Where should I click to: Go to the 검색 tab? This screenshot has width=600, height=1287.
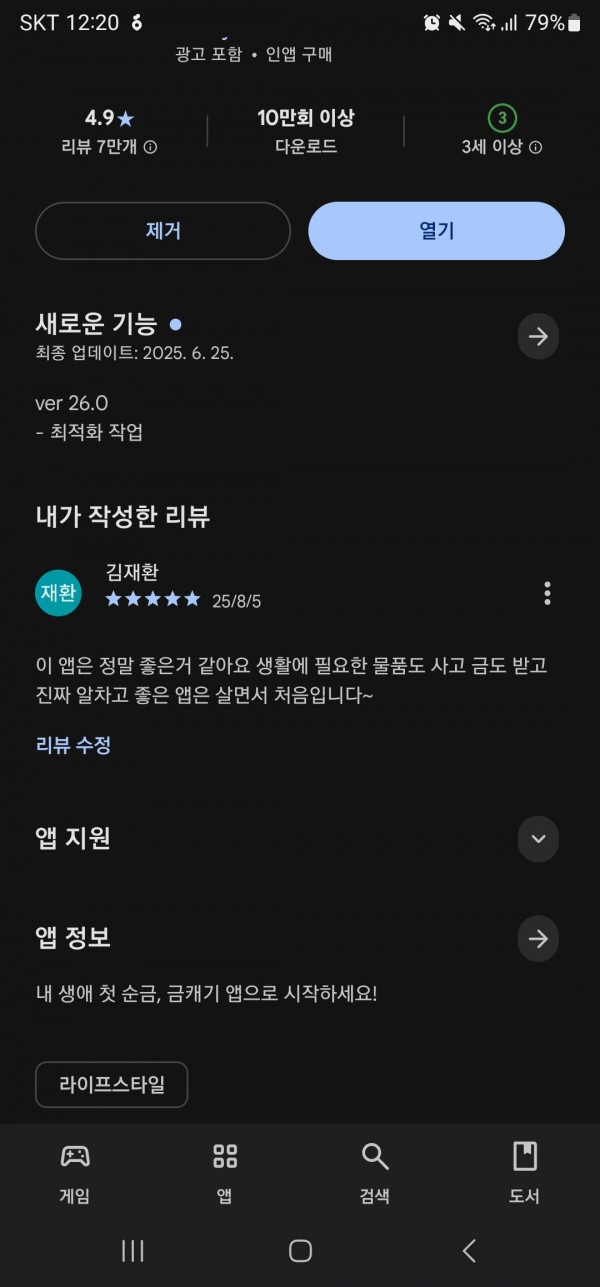[x=375, y=1173]
